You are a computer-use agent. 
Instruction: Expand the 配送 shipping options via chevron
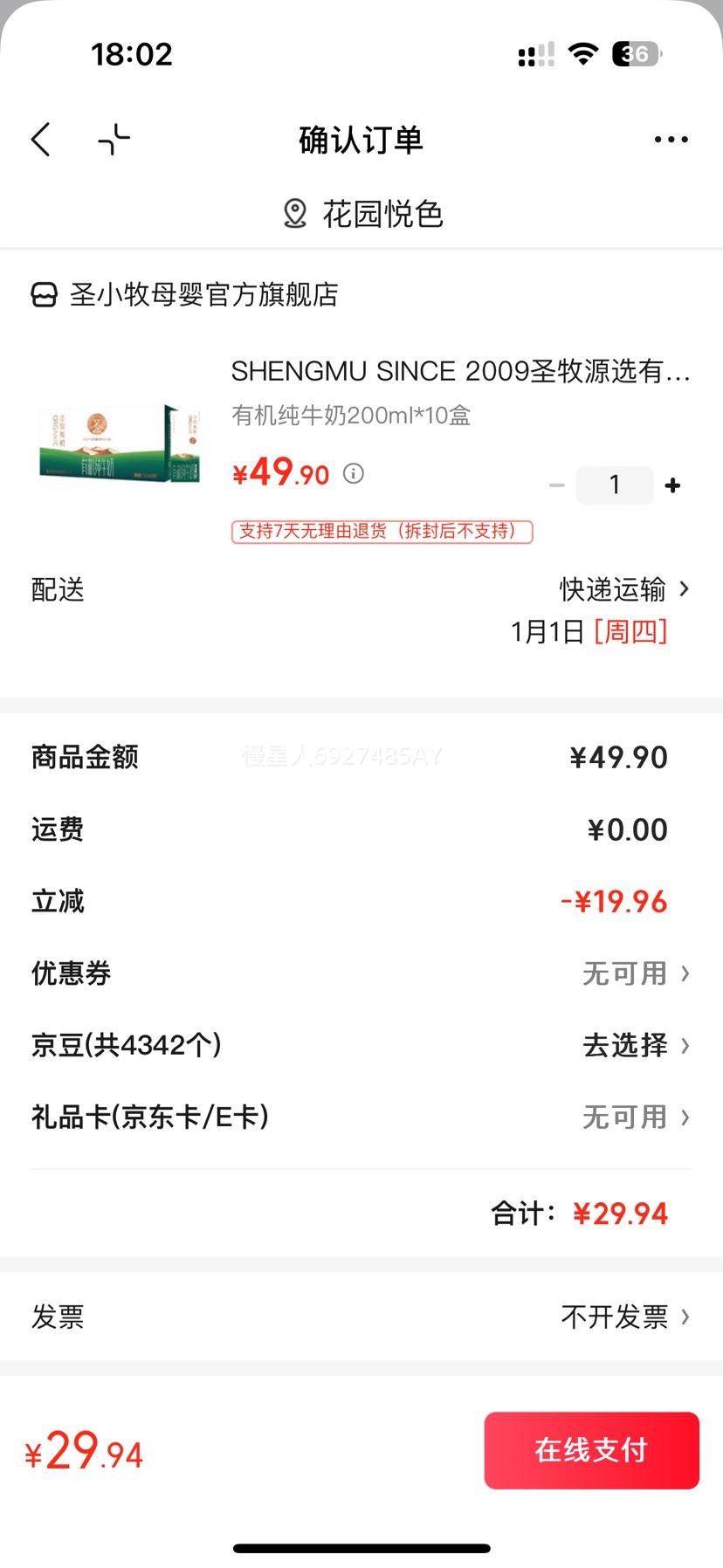[685, 589]
